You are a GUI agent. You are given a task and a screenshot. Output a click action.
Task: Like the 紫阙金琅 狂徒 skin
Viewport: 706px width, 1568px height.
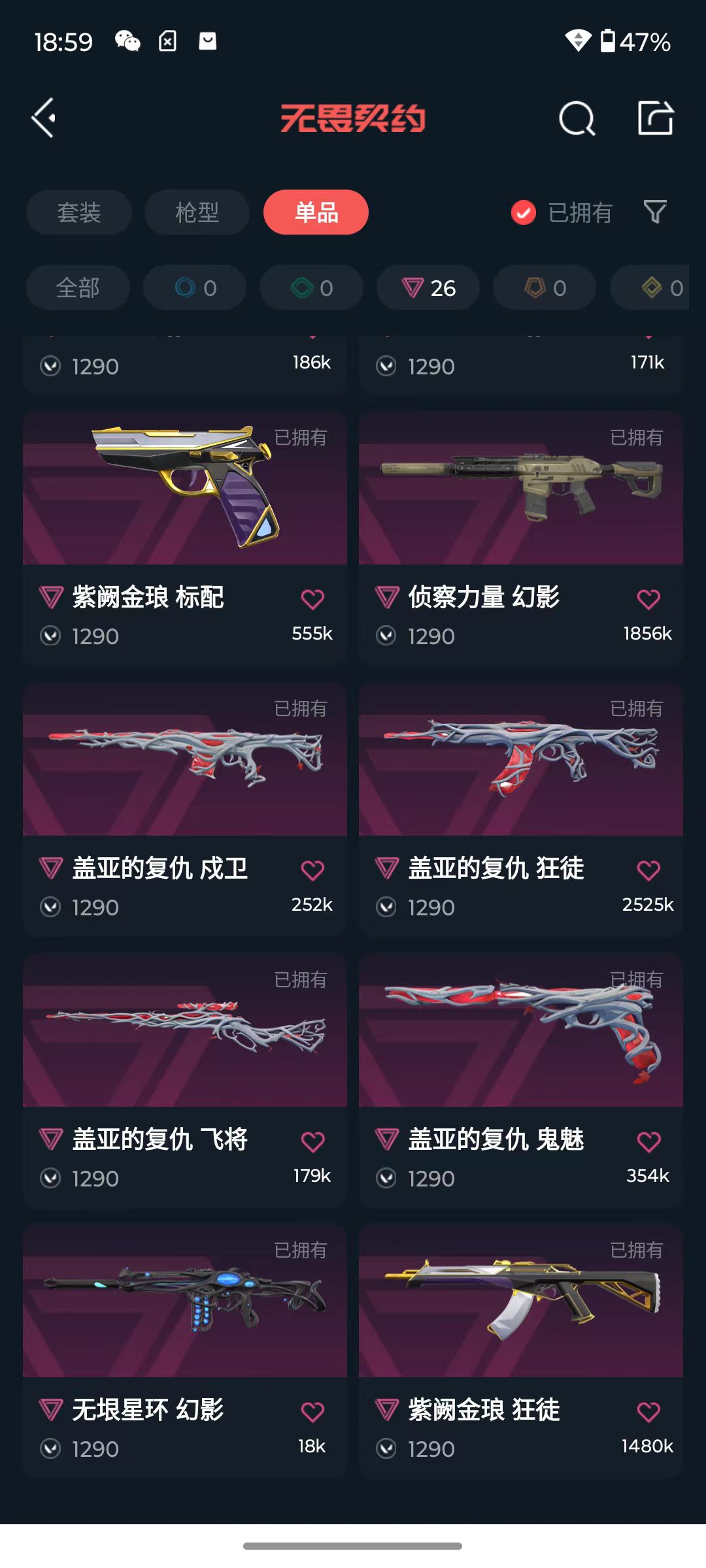[x=648, y=1413]
